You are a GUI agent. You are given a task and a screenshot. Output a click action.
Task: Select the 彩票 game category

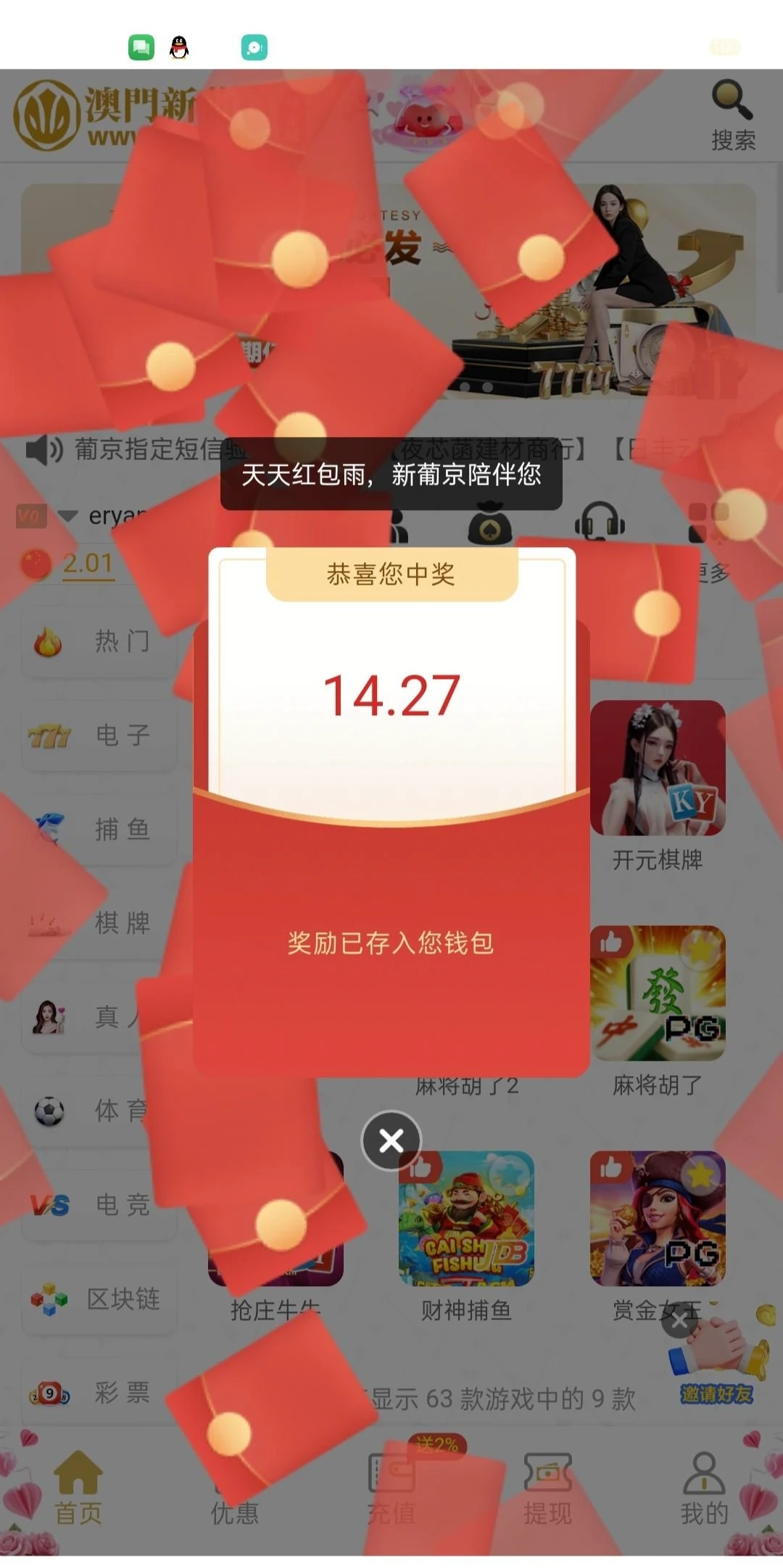click(x=100, y=1392)
